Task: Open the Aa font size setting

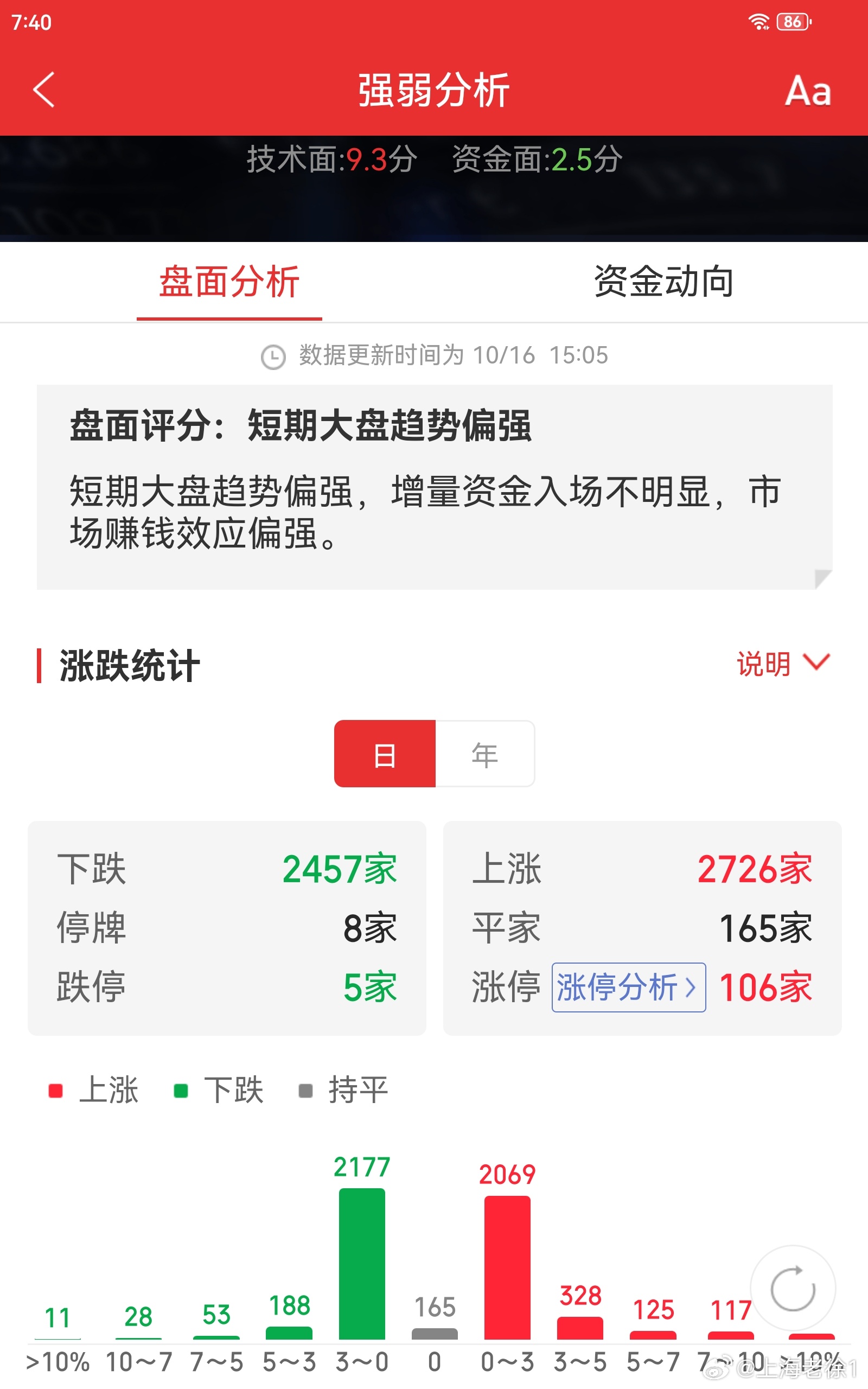Action: coord(807,91)
